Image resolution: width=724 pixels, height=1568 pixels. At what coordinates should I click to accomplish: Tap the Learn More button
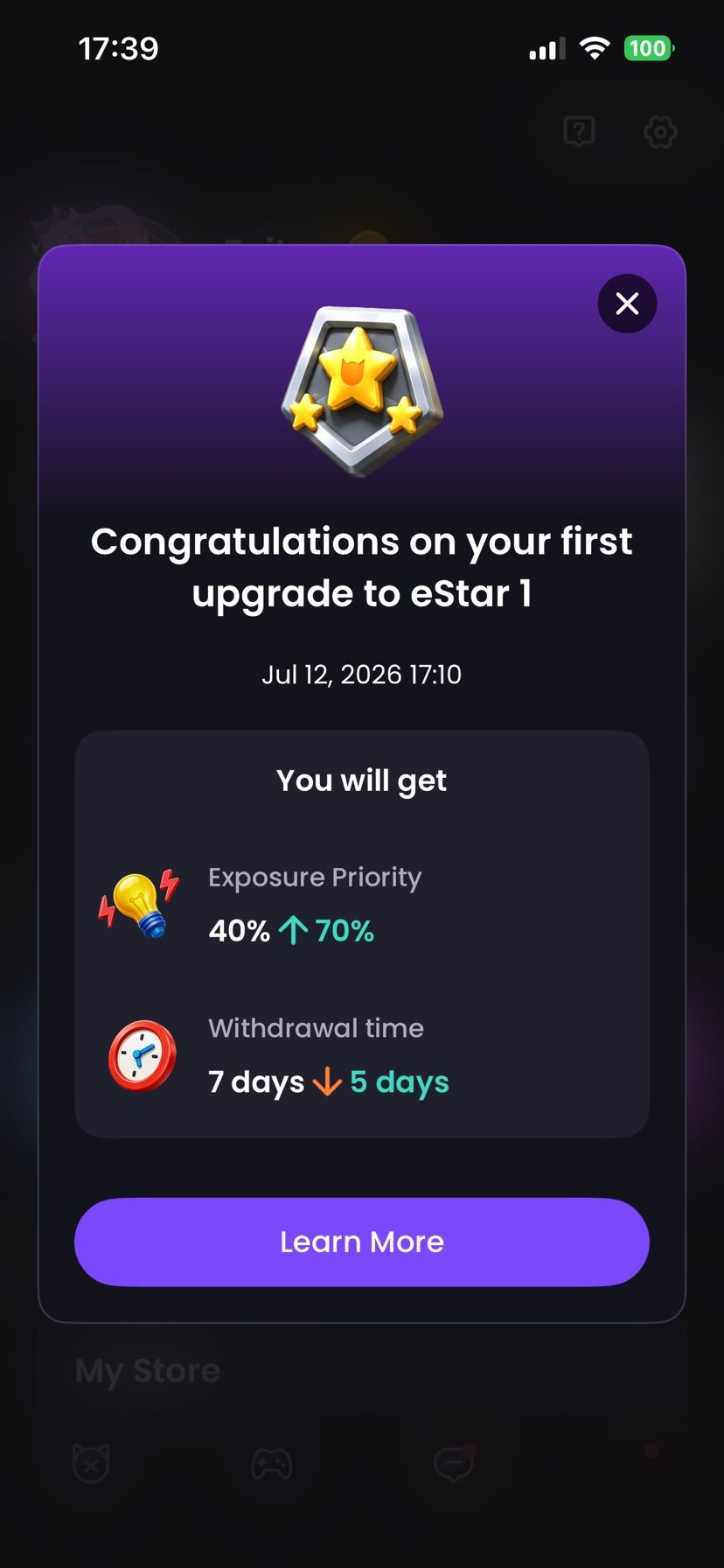pos(362,1242)
